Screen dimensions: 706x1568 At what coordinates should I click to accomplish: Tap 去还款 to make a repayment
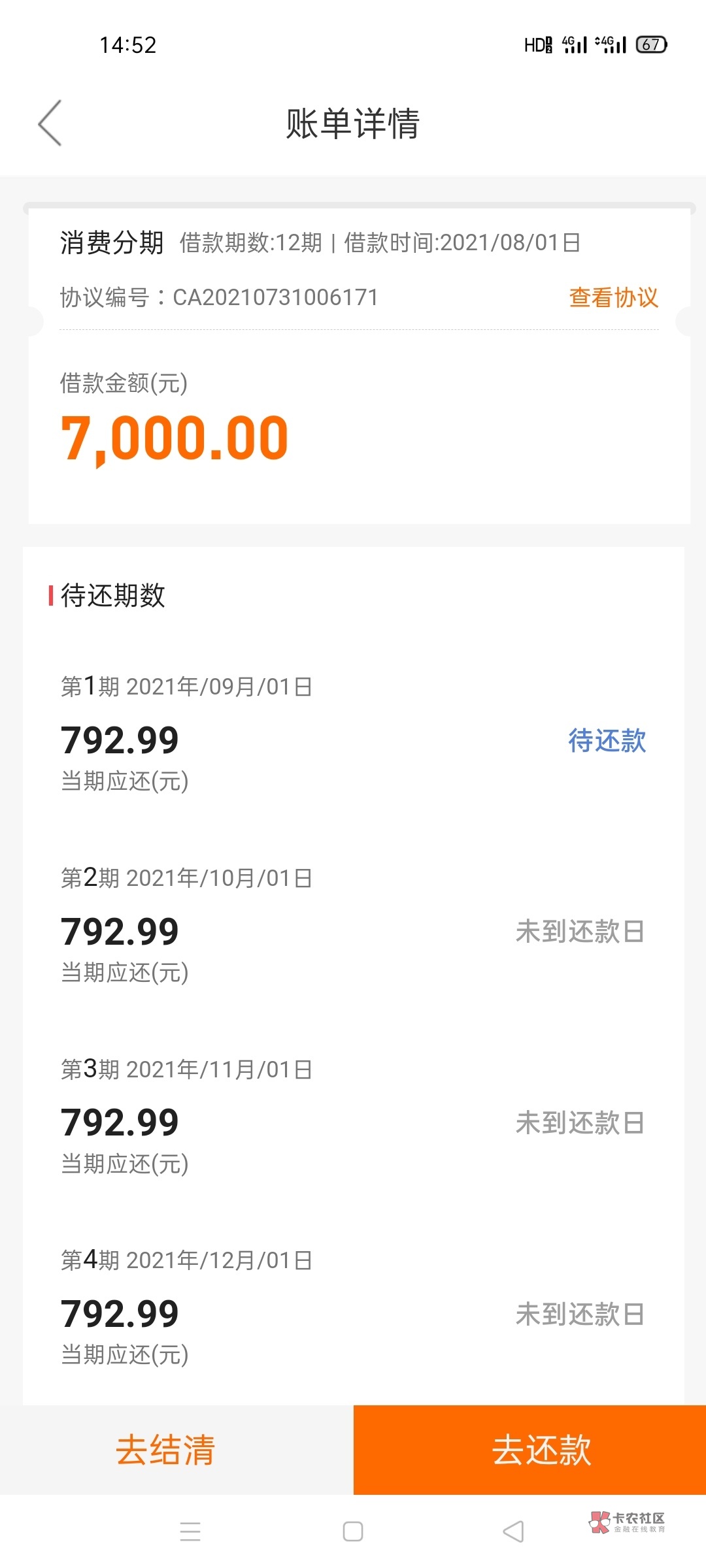pos(541,1450)
